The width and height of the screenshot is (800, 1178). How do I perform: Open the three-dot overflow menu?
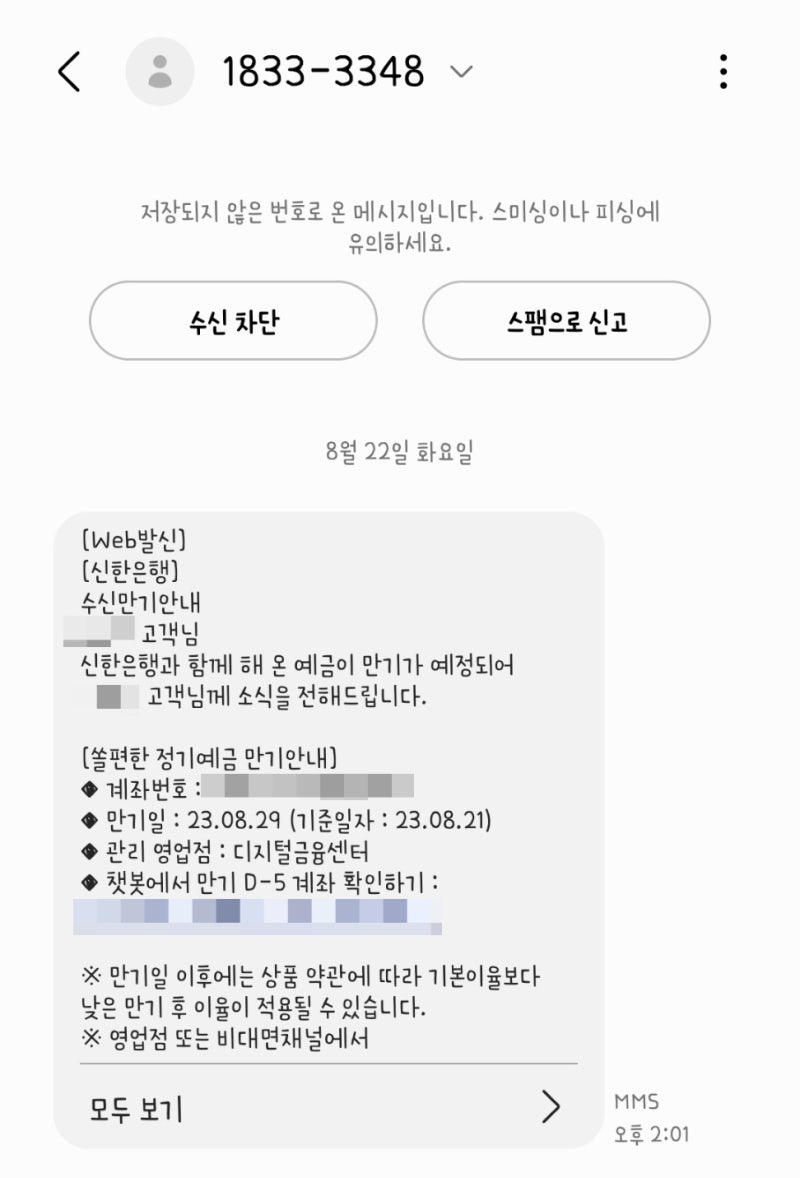click(722, 71)
